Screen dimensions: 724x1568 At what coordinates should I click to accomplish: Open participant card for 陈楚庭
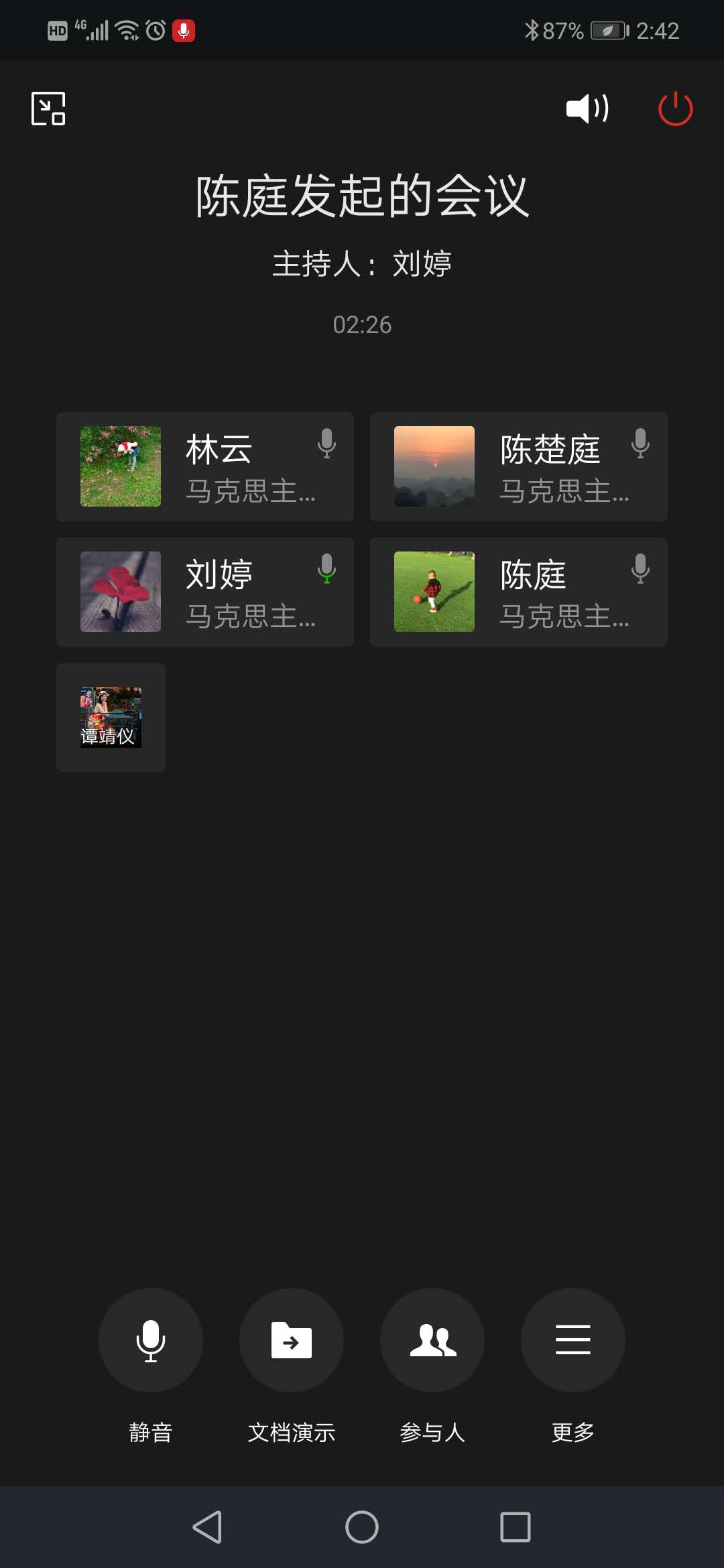click(518, 466)
